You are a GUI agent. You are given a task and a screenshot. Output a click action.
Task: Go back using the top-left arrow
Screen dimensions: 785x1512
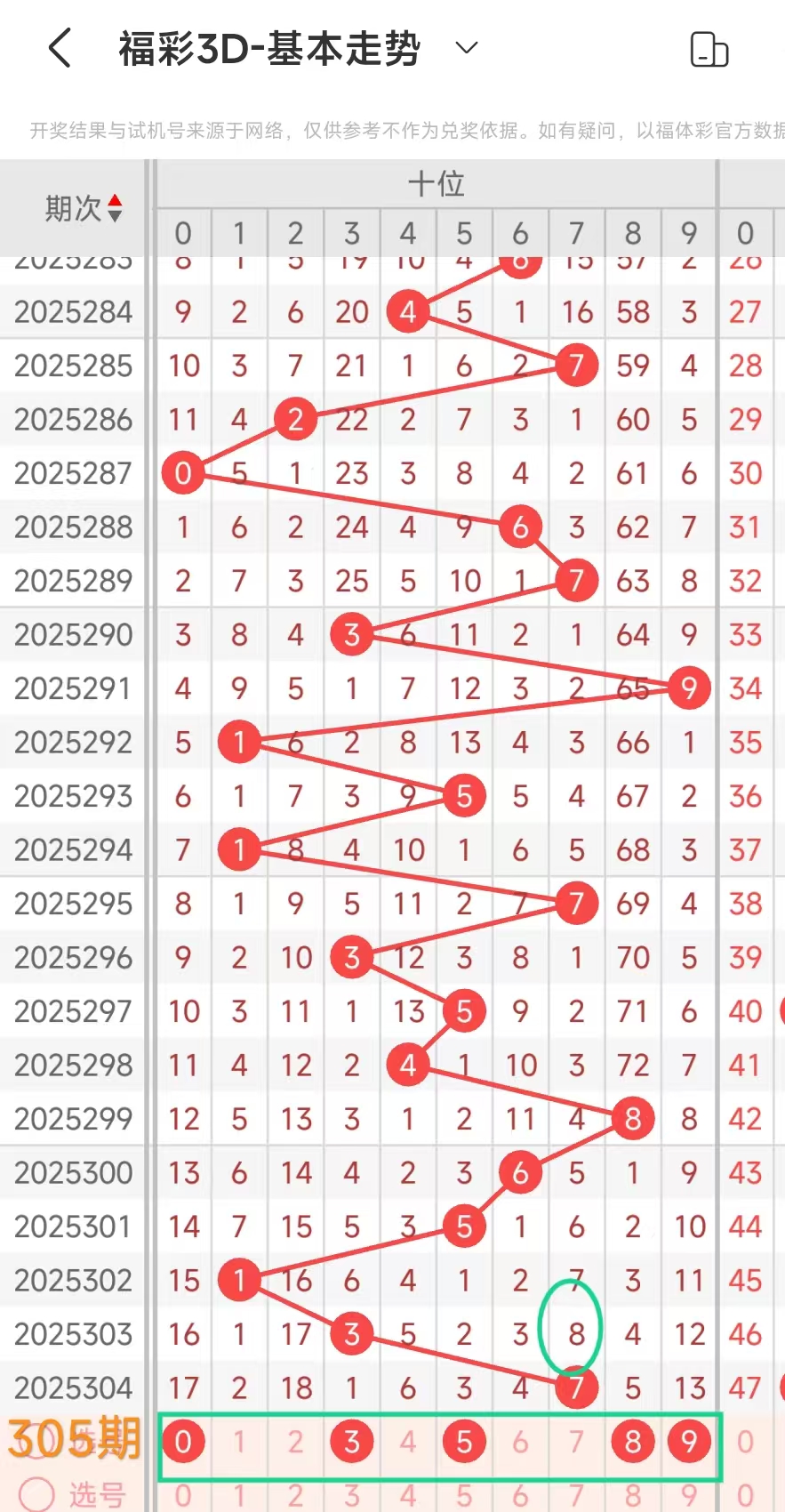tap(60, 48)
